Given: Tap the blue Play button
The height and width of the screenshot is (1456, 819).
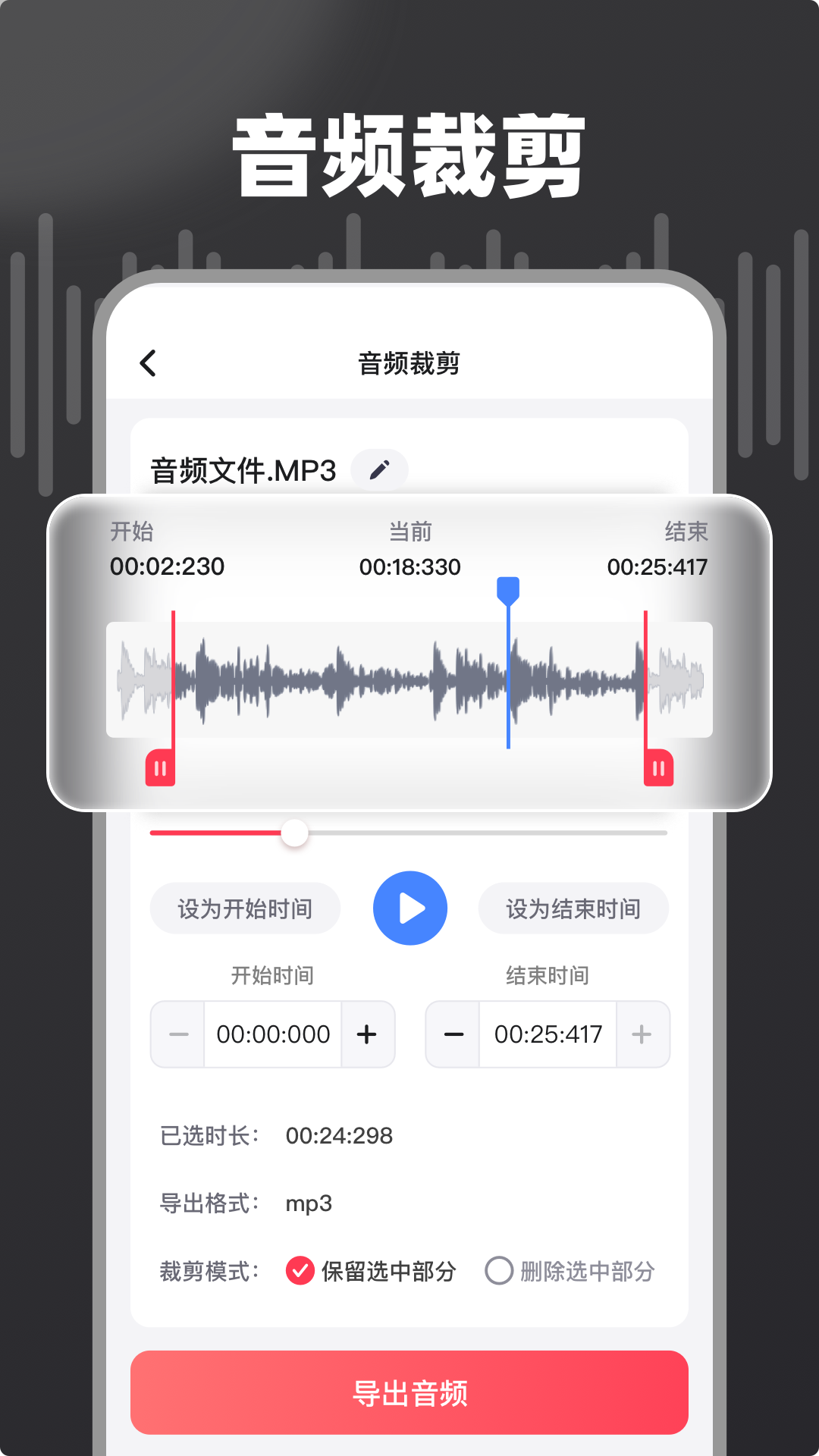Looking at the screenshot, I should [x=409, y=908].
